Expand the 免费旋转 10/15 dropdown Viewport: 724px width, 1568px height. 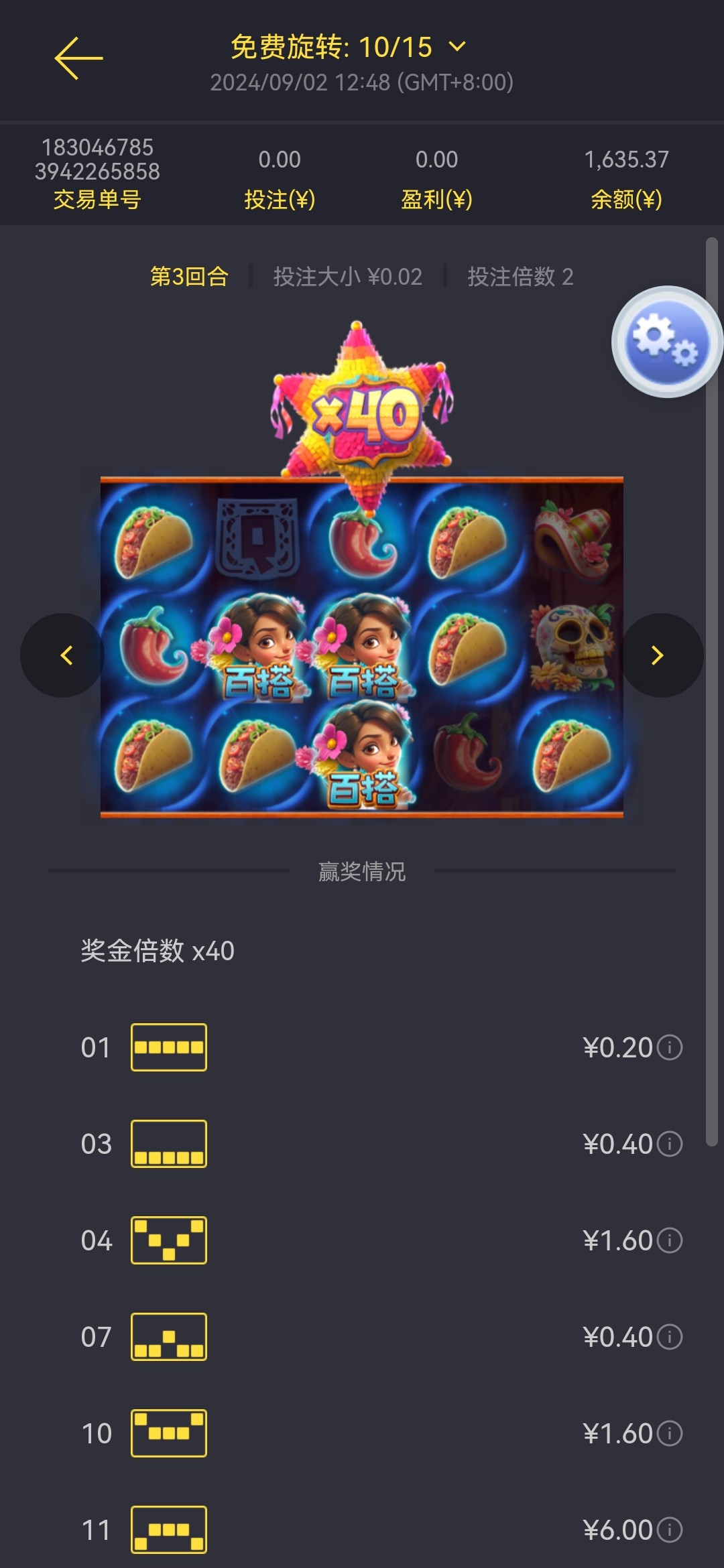click(457, 47)
